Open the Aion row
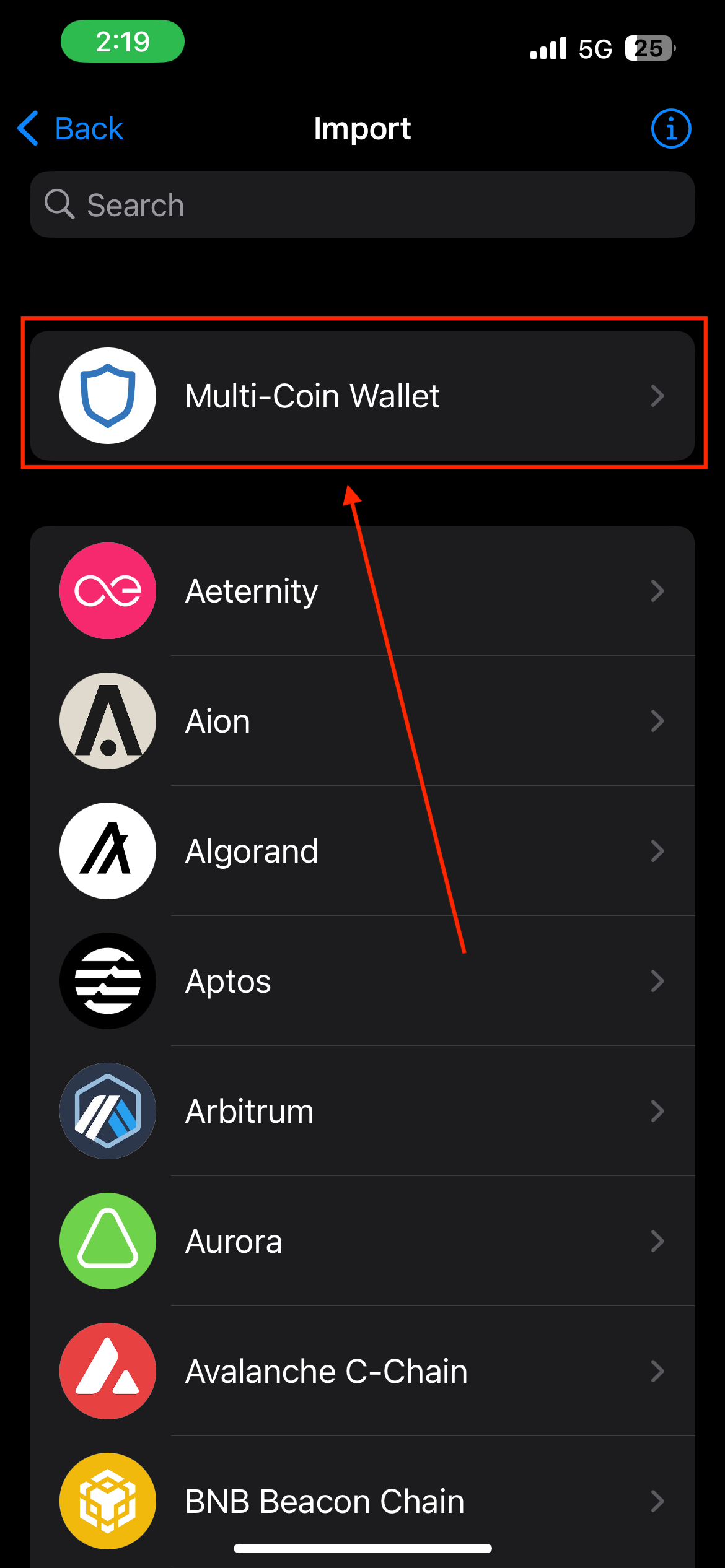 click(x=362, y=721)
